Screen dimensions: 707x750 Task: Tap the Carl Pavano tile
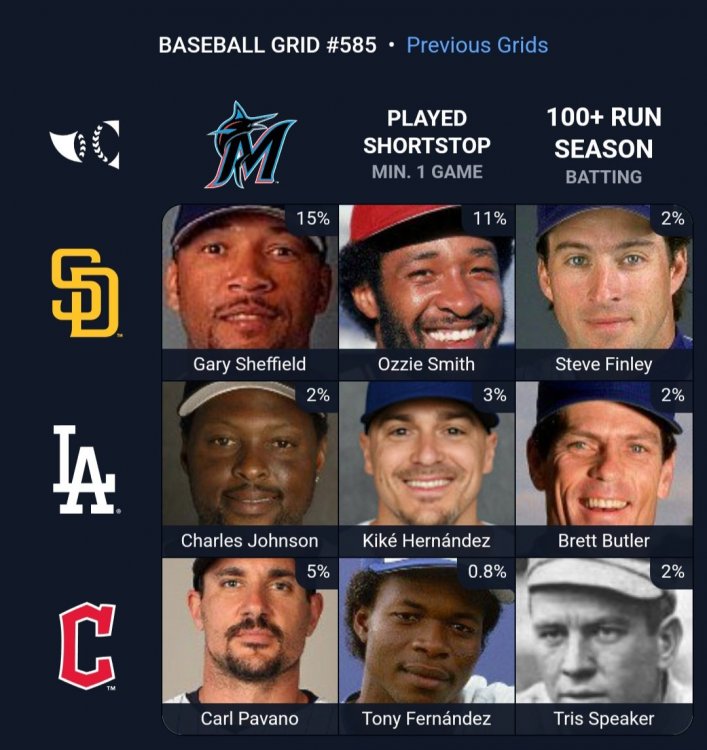[249, 645]
